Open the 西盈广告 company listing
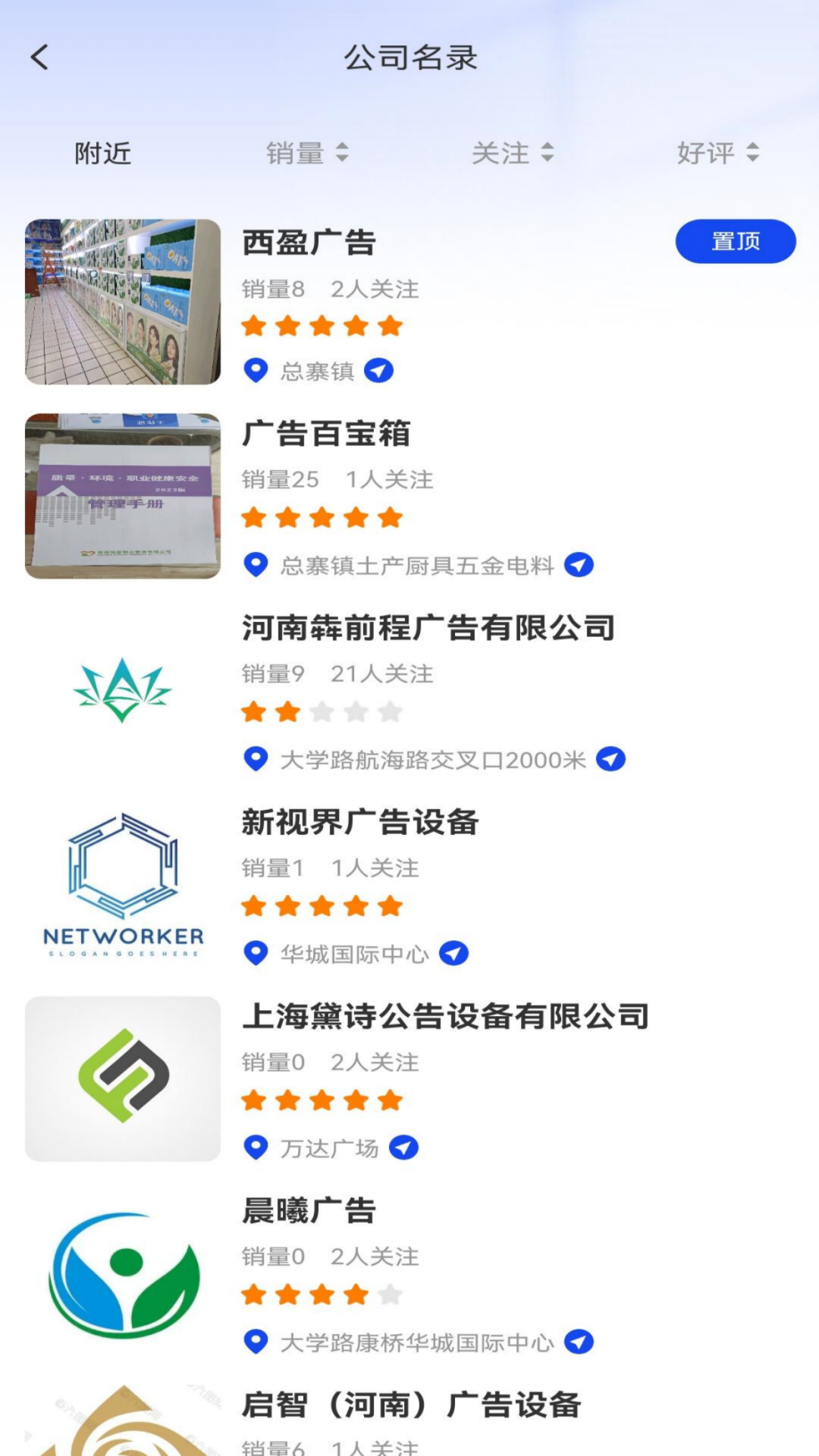The height and width of the screenshot is (1456, 819). point(309,243)
